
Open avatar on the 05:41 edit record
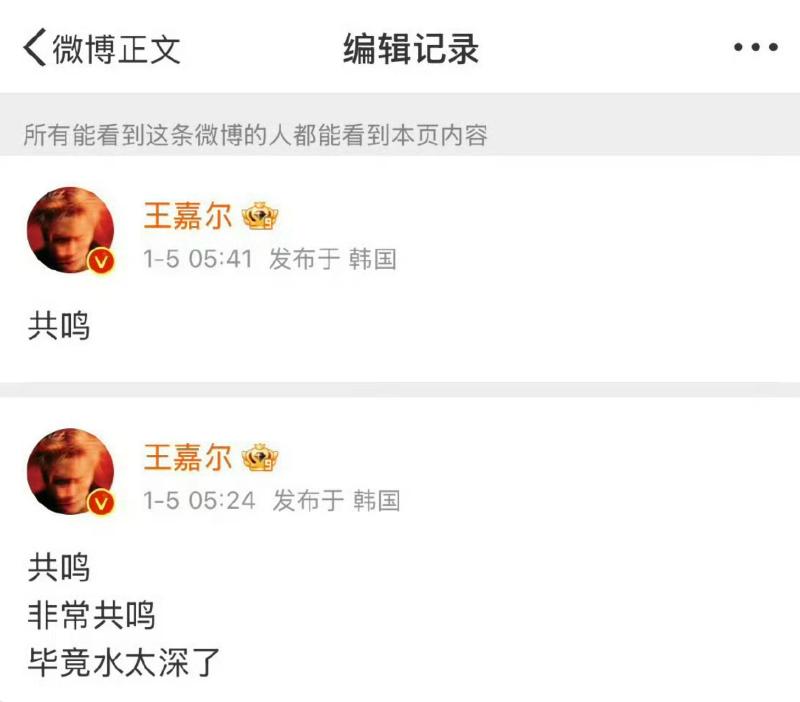[70, 230]
